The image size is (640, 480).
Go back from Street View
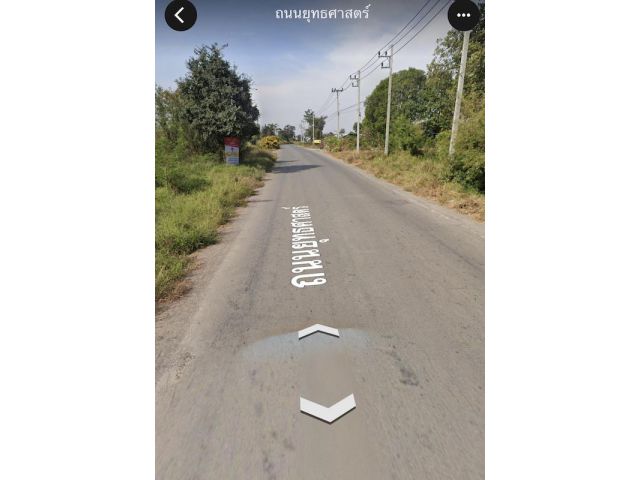tap(180, 15)
